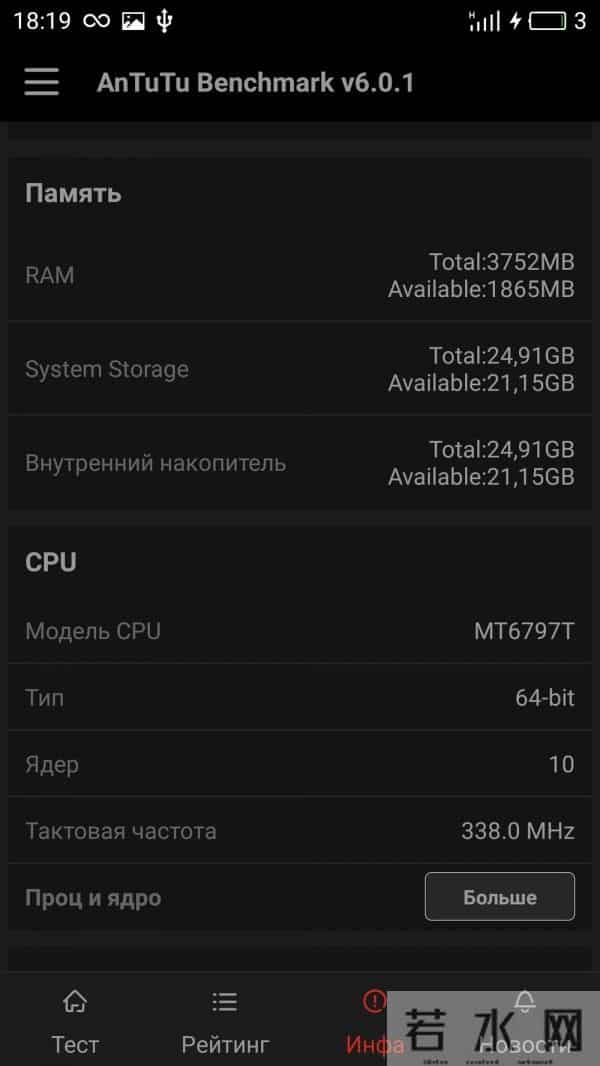
Task: Tap the Больше button for CPU cores
Action: click(x=499, y=897)
